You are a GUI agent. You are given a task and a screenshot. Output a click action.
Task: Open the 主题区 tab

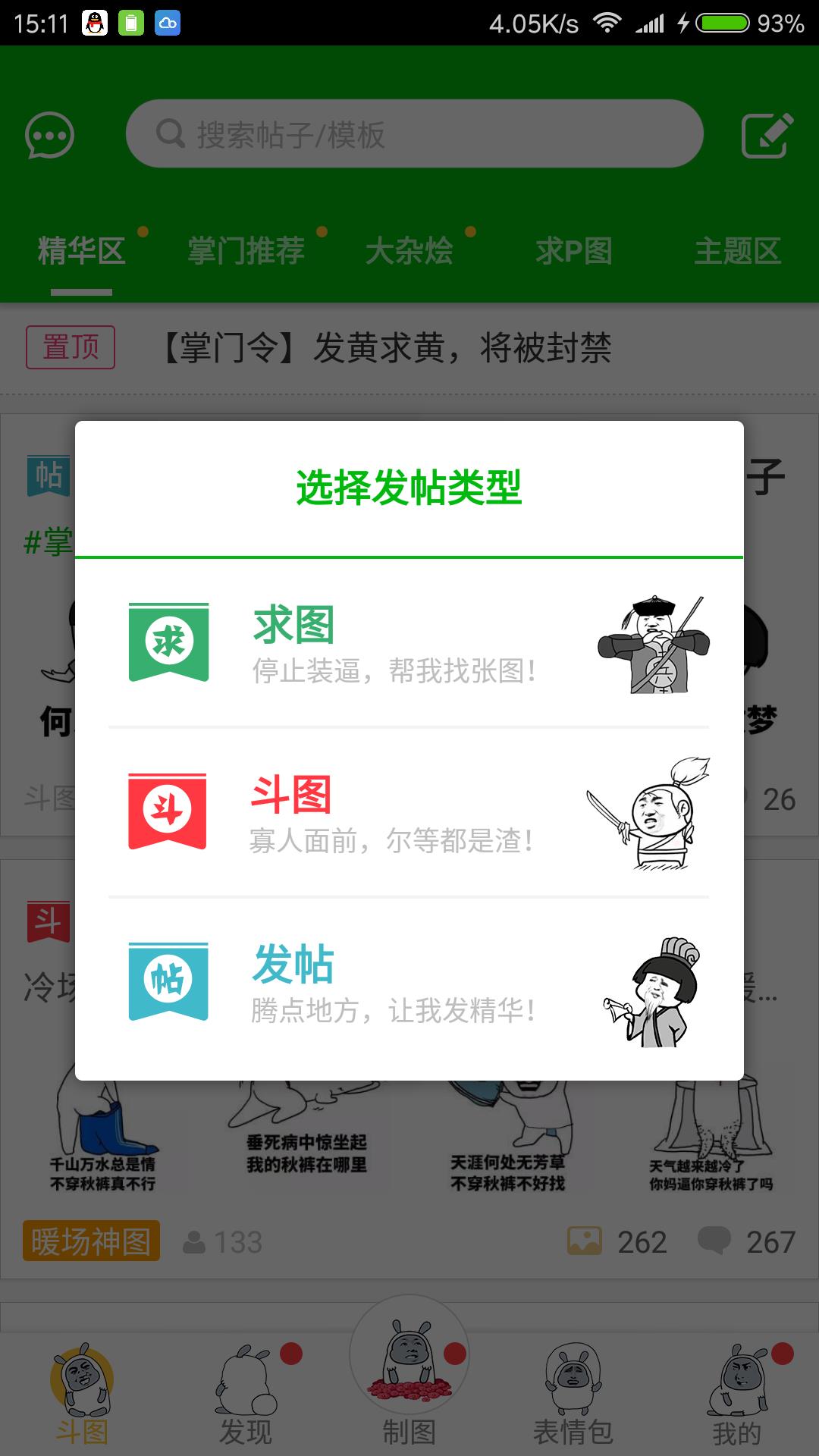tap(737, 251)
